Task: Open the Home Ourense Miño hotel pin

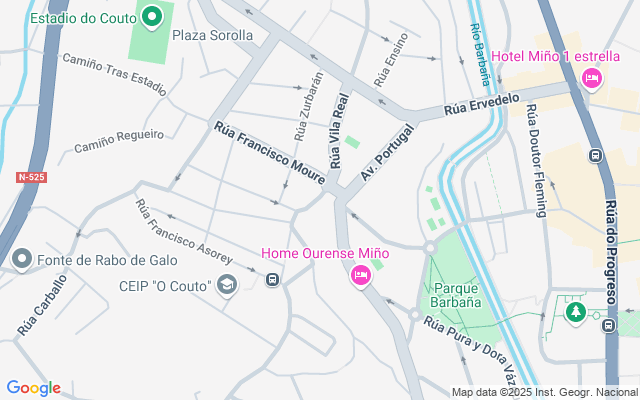Action: pyautogui.click(x=361, y=275)
